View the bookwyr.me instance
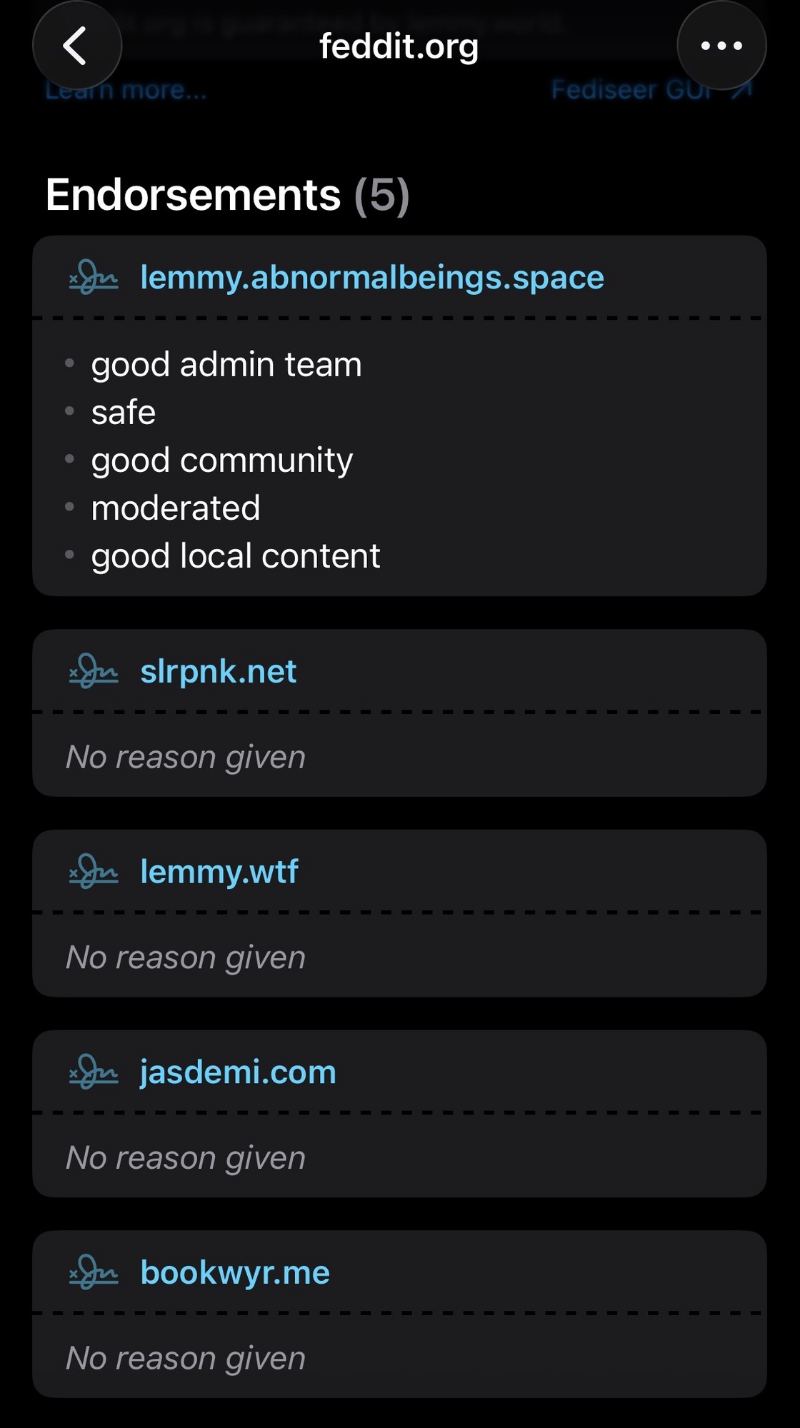 click(x=235, y=1272)
